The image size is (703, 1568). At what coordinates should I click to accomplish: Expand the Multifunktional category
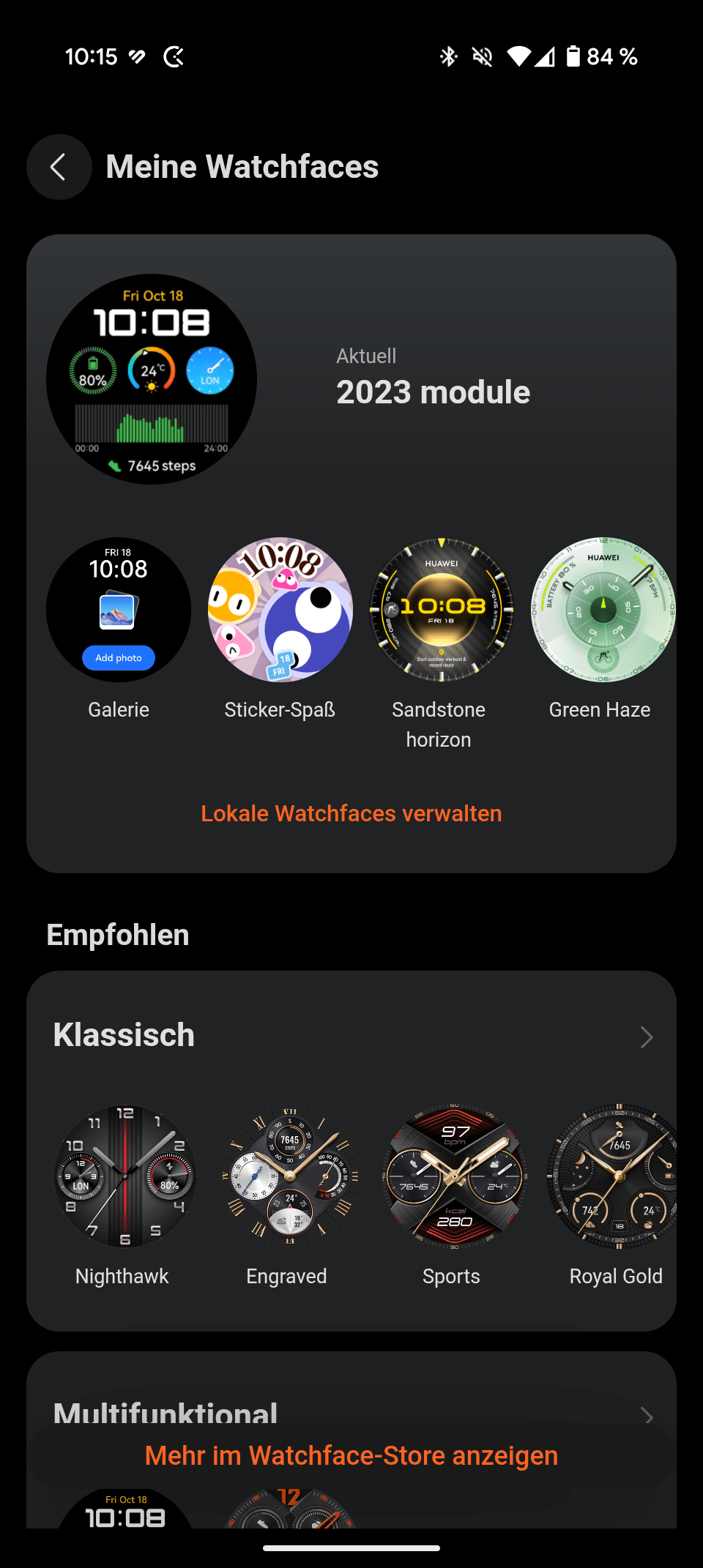(x=647, y=1415)
